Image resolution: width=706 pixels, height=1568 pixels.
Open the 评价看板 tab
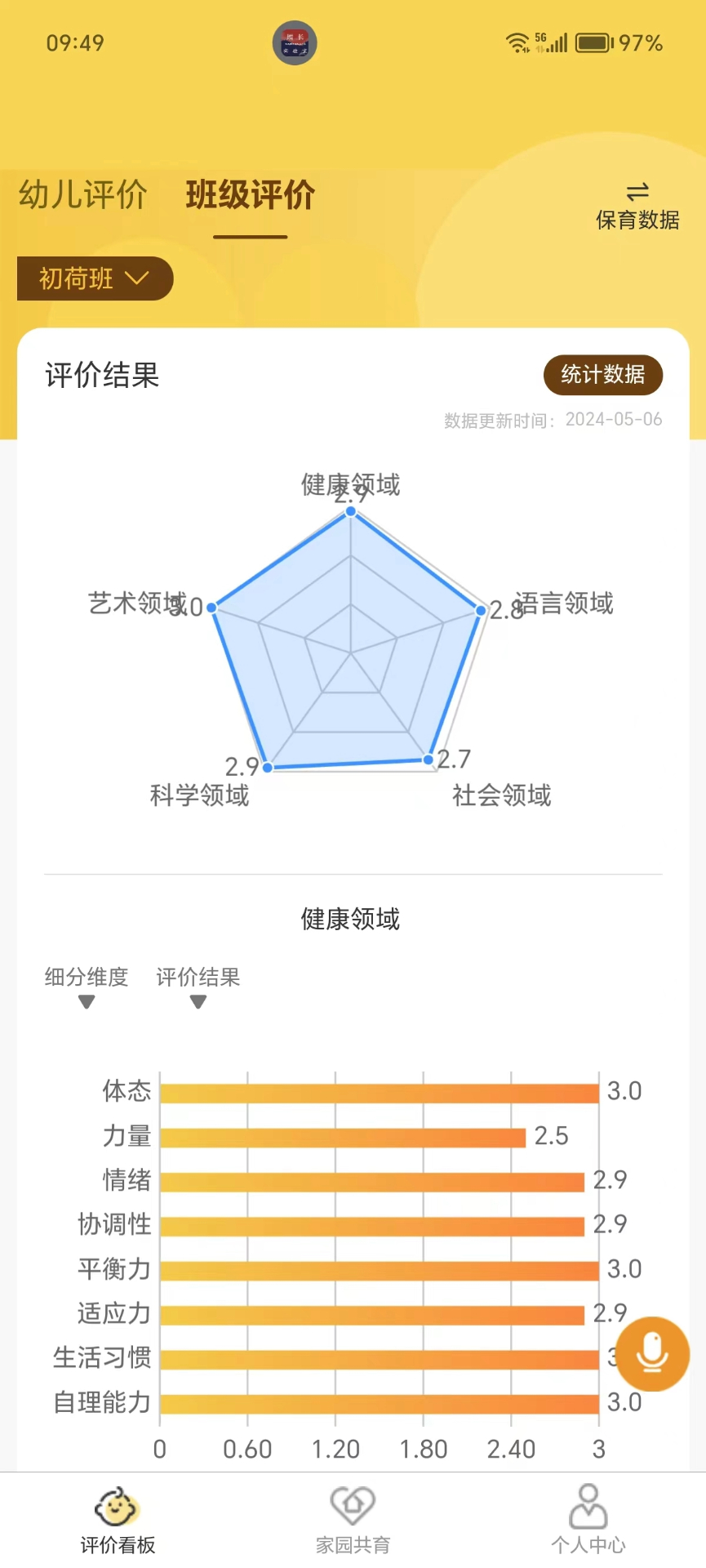point(118,1521)
